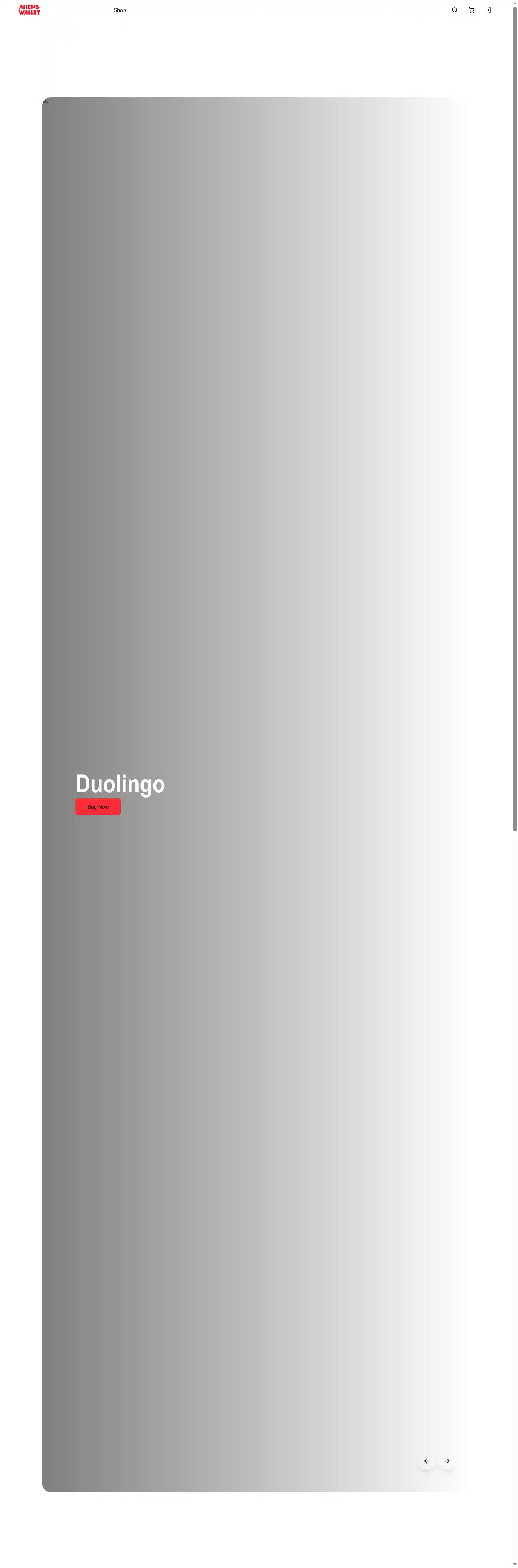Tap the login icon

(488, 10)
